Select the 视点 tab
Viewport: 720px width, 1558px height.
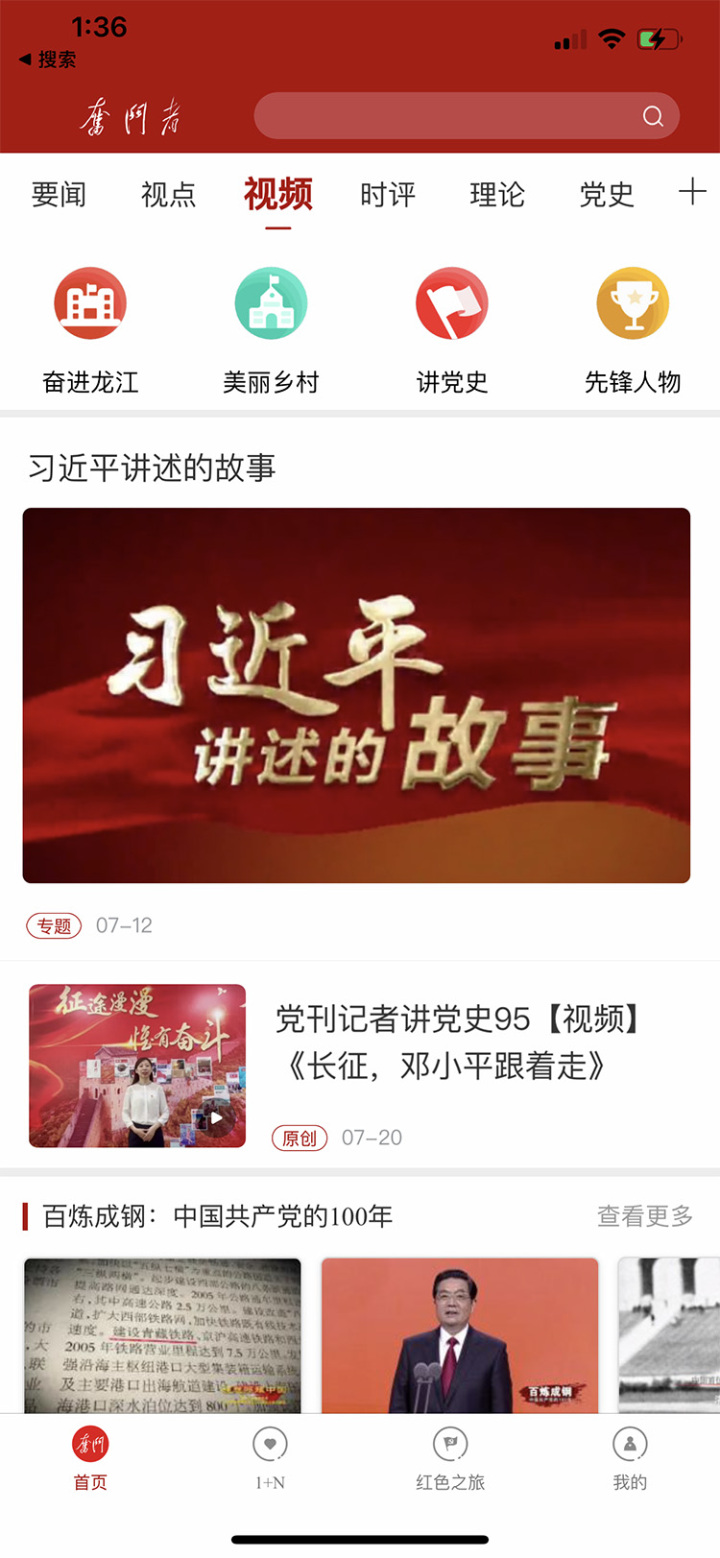pyautogui.click(x=168, y=194)
